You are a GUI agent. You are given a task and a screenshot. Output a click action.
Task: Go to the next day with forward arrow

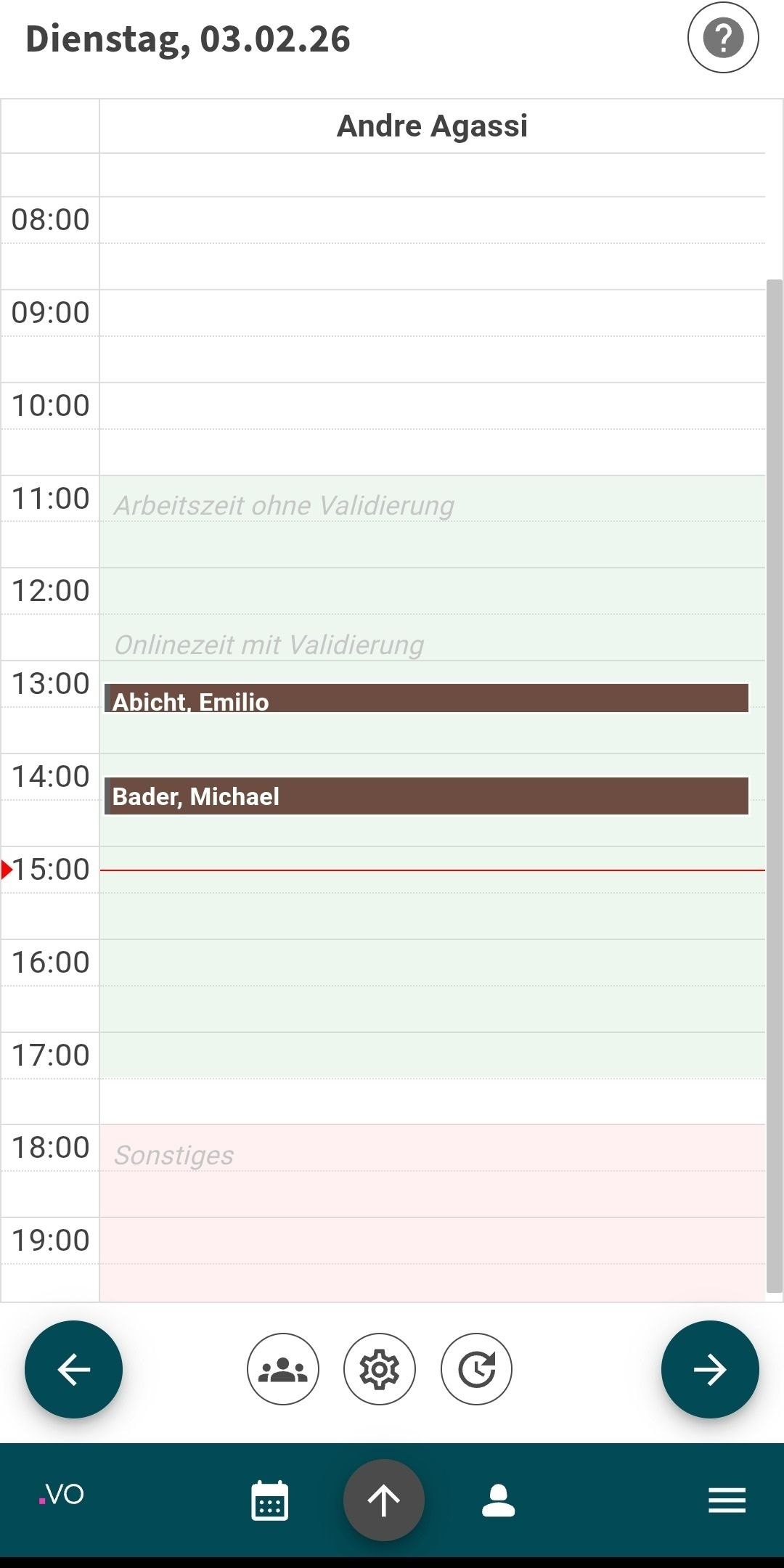[709, 1369]
